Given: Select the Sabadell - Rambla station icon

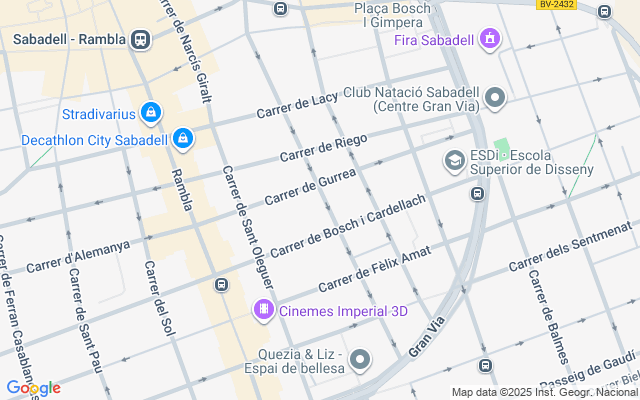Looking at the screenshot, I should (x=139, y=40).
